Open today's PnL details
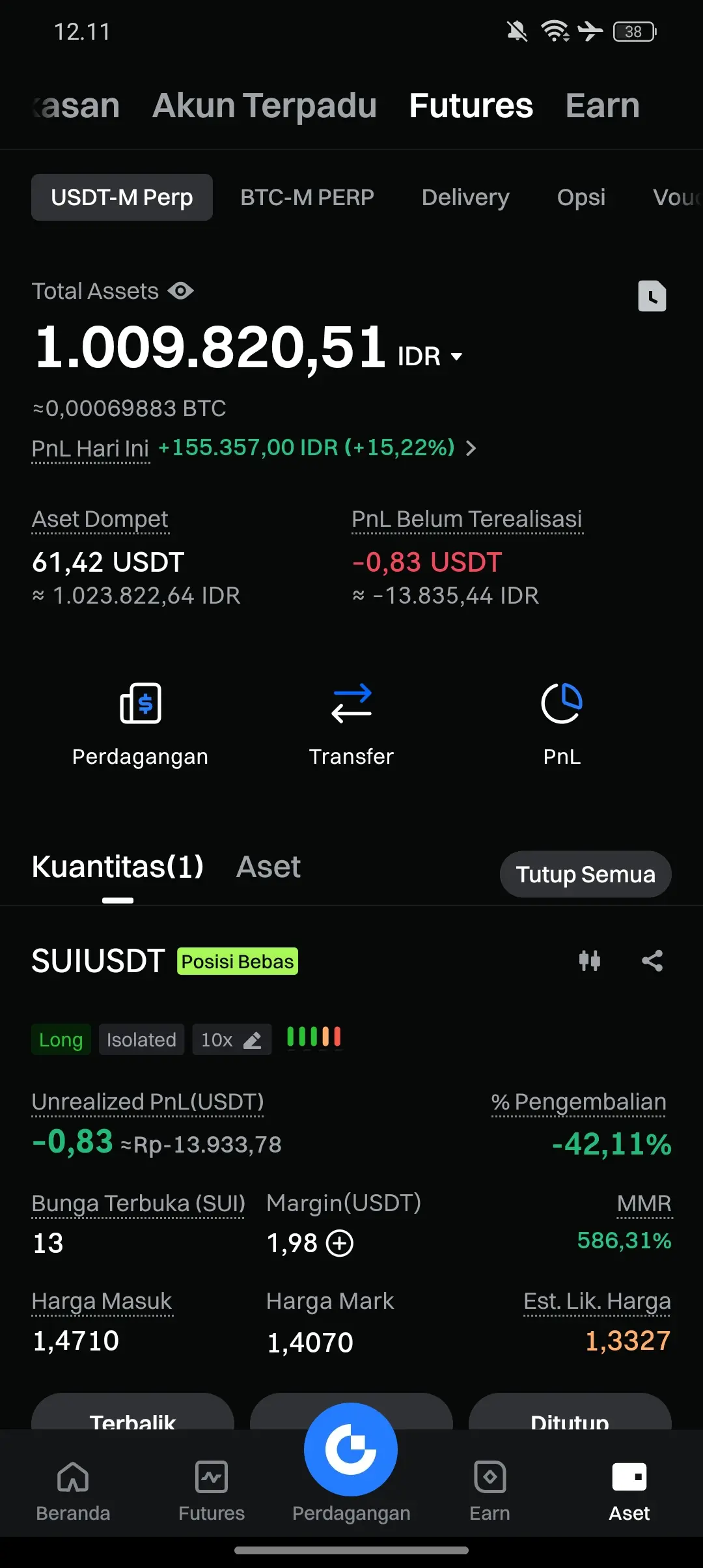The height and width of the screenshot is (1568, 703). (471, 448)
